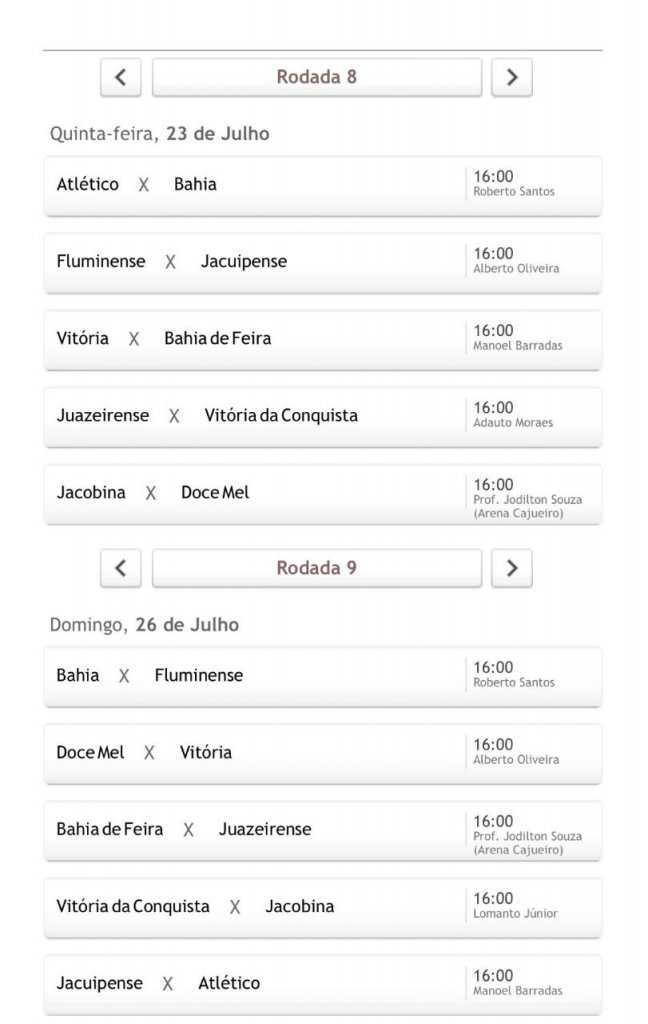Select the Doce Mel x Vitória match
648x1024 pixels.
pyautogui.click(x=322, y=753)
